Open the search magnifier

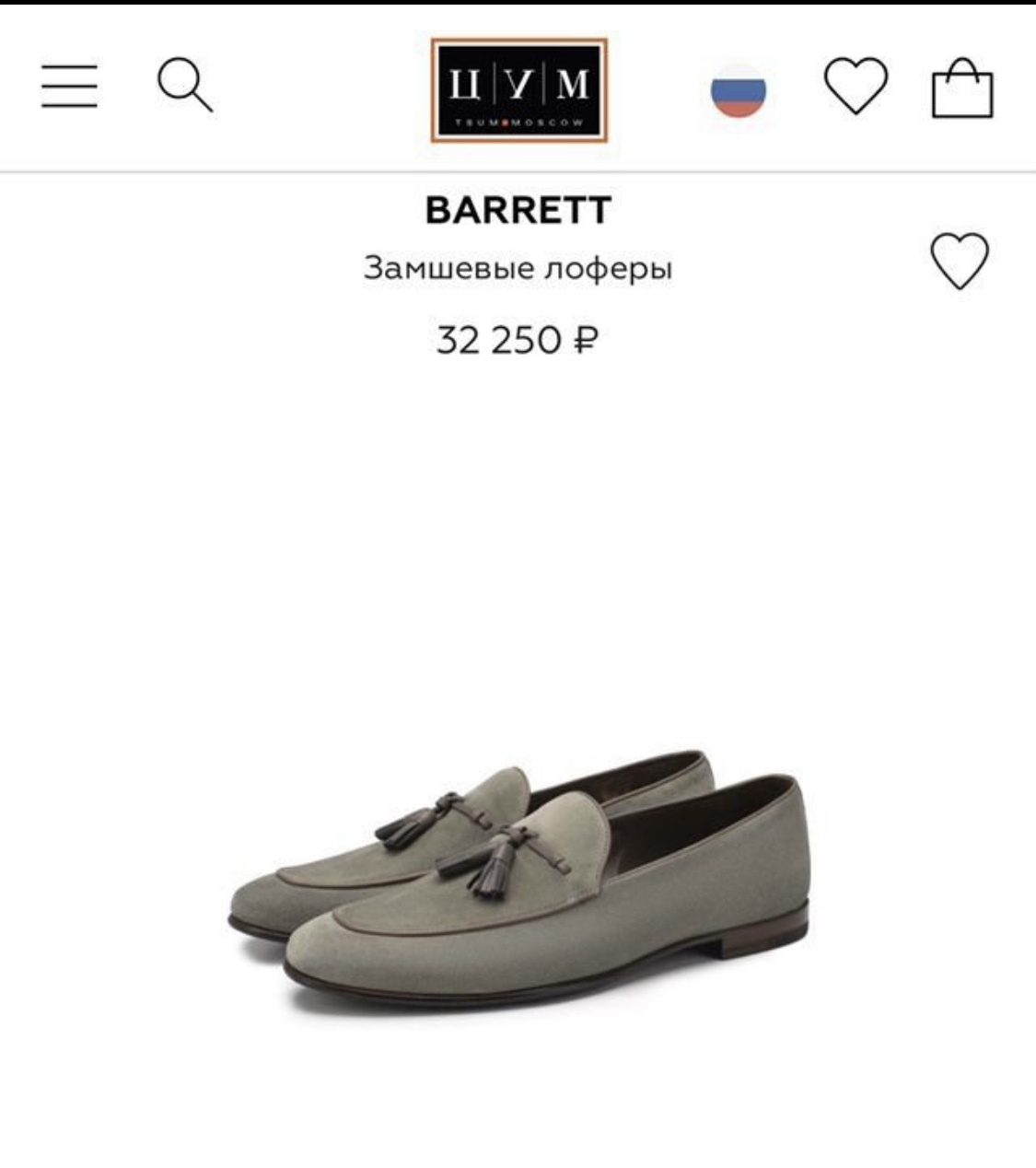coord(185,86)
